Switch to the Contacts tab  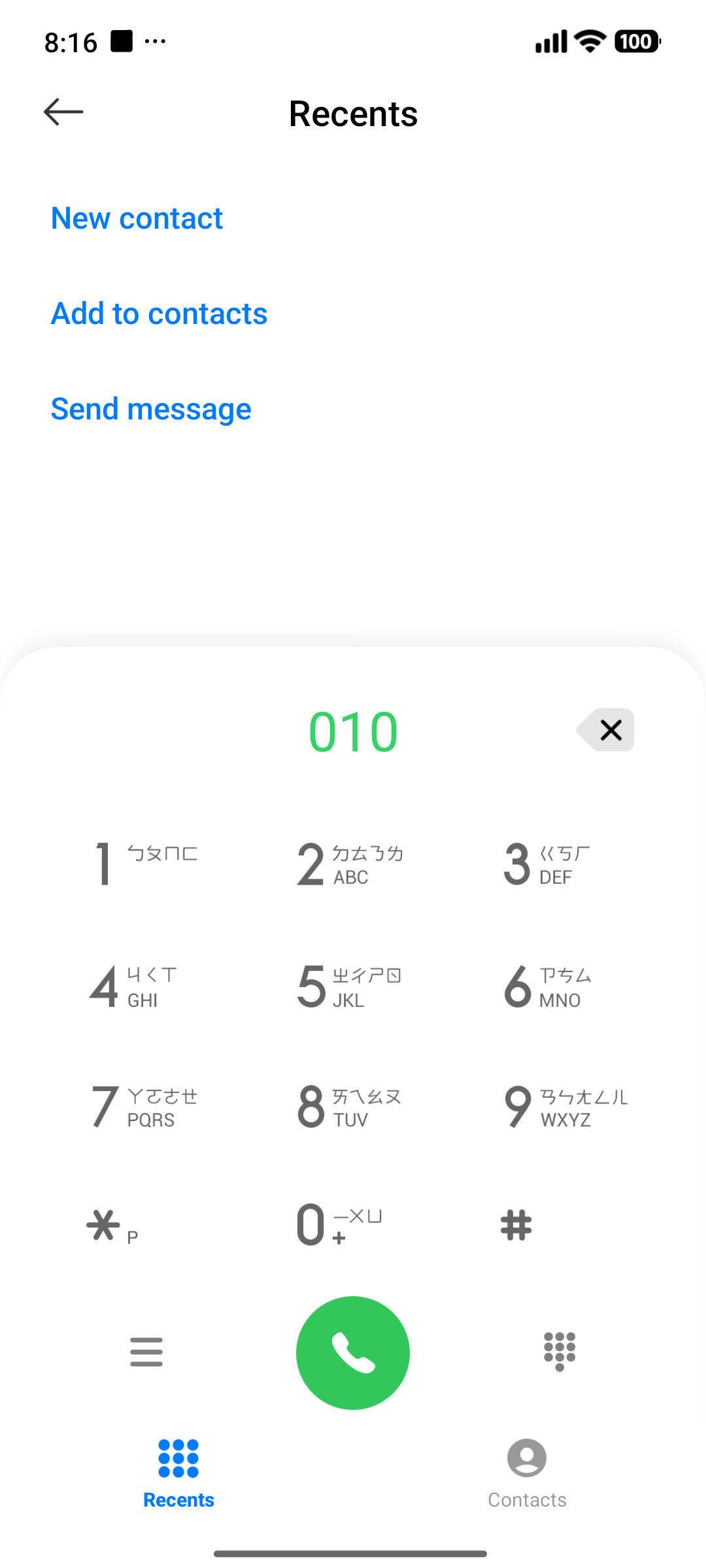527,1474
